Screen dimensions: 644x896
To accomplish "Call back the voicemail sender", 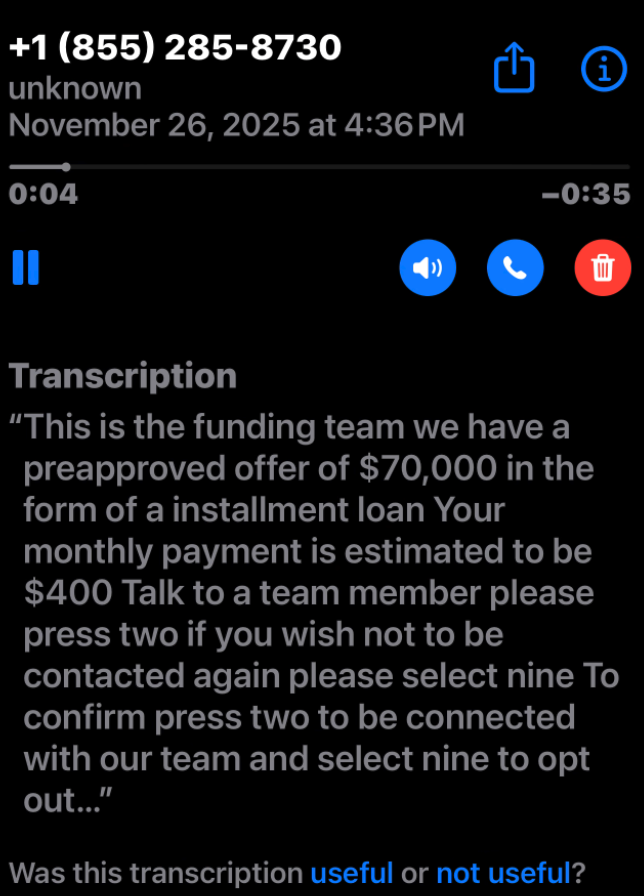I will (515, 268).
